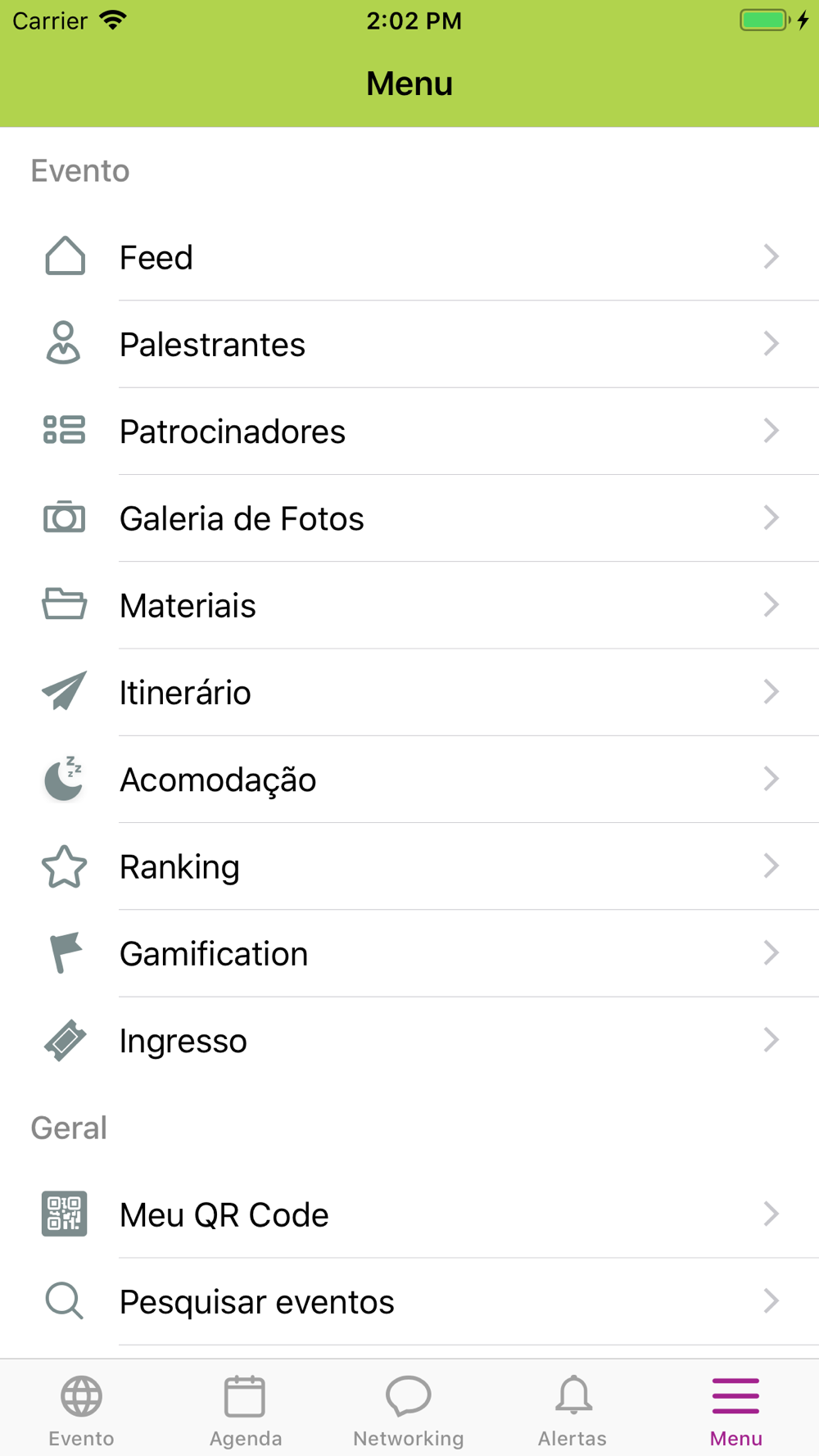The height and width of the screenshot is (1456, 819).
Task: Show Meu QR Code
Action: click(409, 1214)
